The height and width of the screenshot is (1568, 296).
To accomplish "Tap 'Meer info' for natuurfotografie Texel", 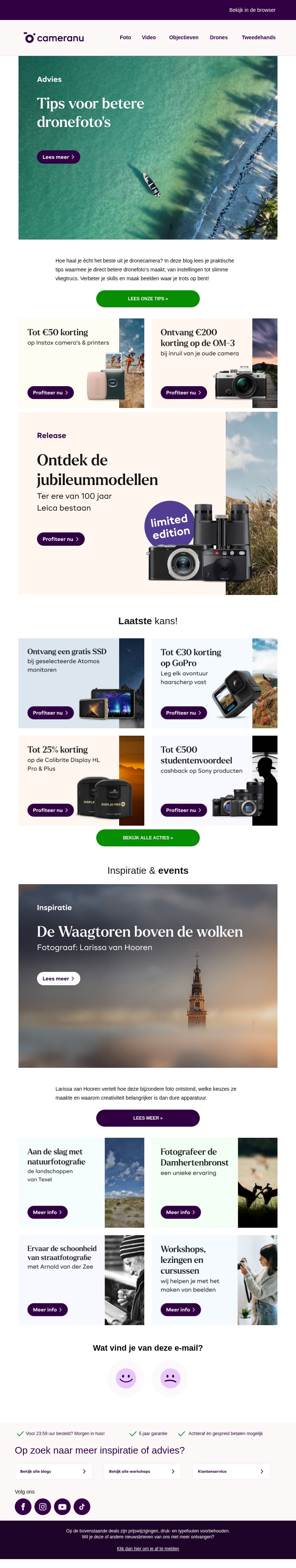I will coord(47,1212).
